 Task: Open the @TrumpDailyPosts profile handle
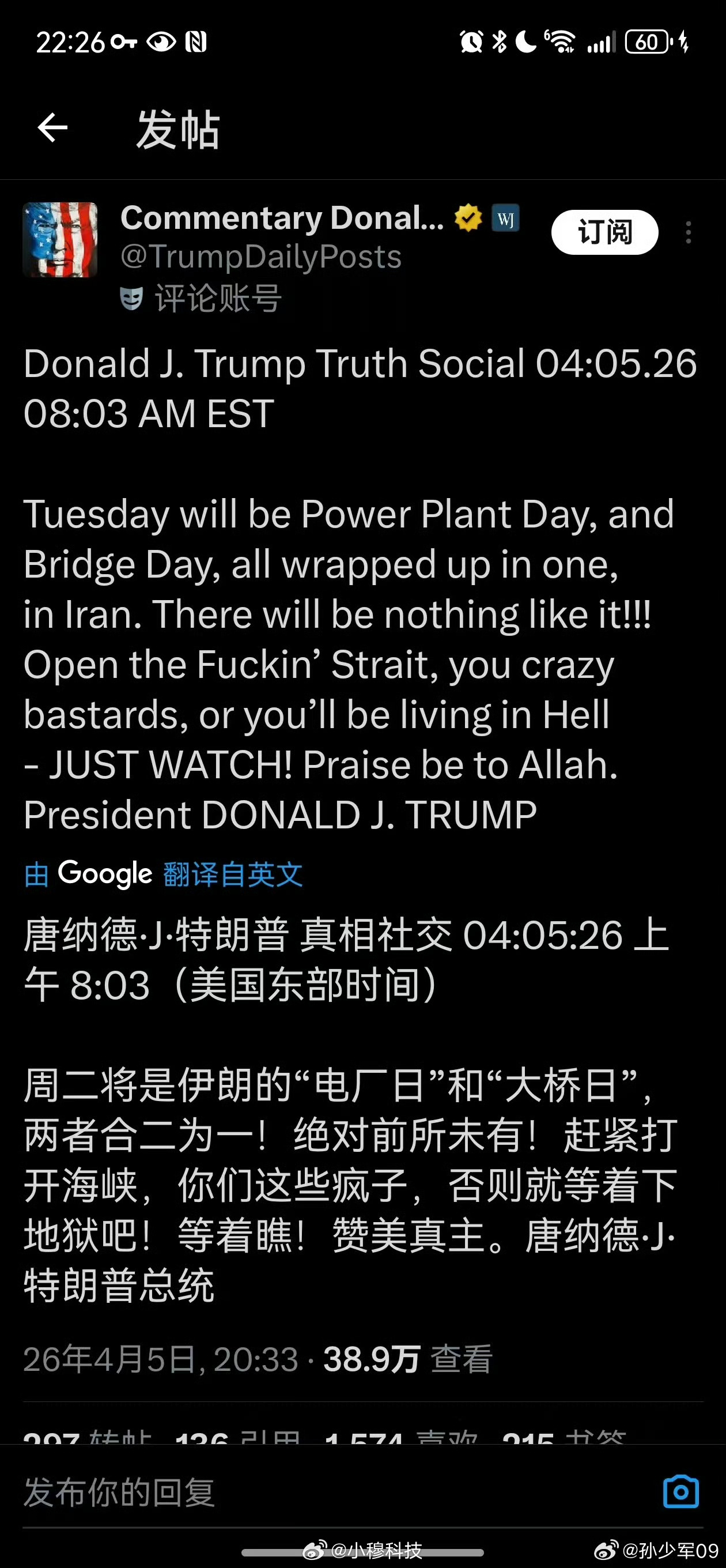pyautogui.click(x=262, y=257)
